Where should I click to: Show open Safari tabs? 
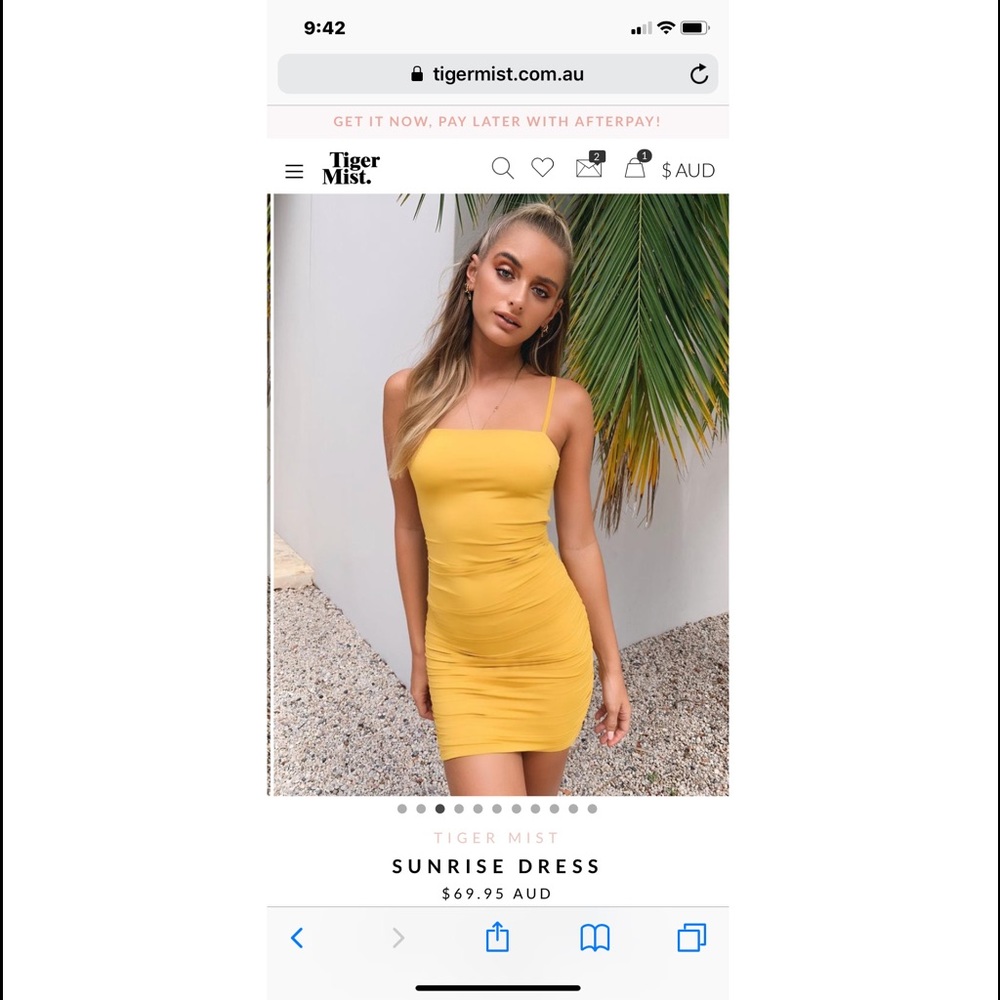(691, 937)
